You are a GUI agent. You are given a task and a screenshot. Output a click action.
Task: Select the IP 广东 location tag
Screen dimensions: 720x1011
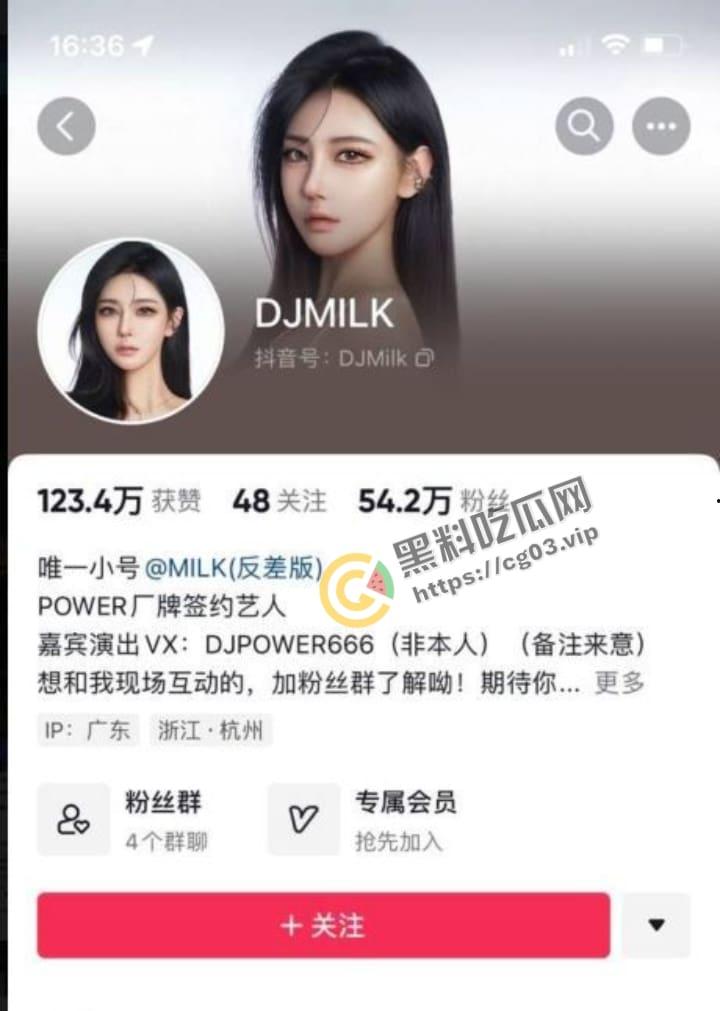pyautogui.click(x=85, y=730)
